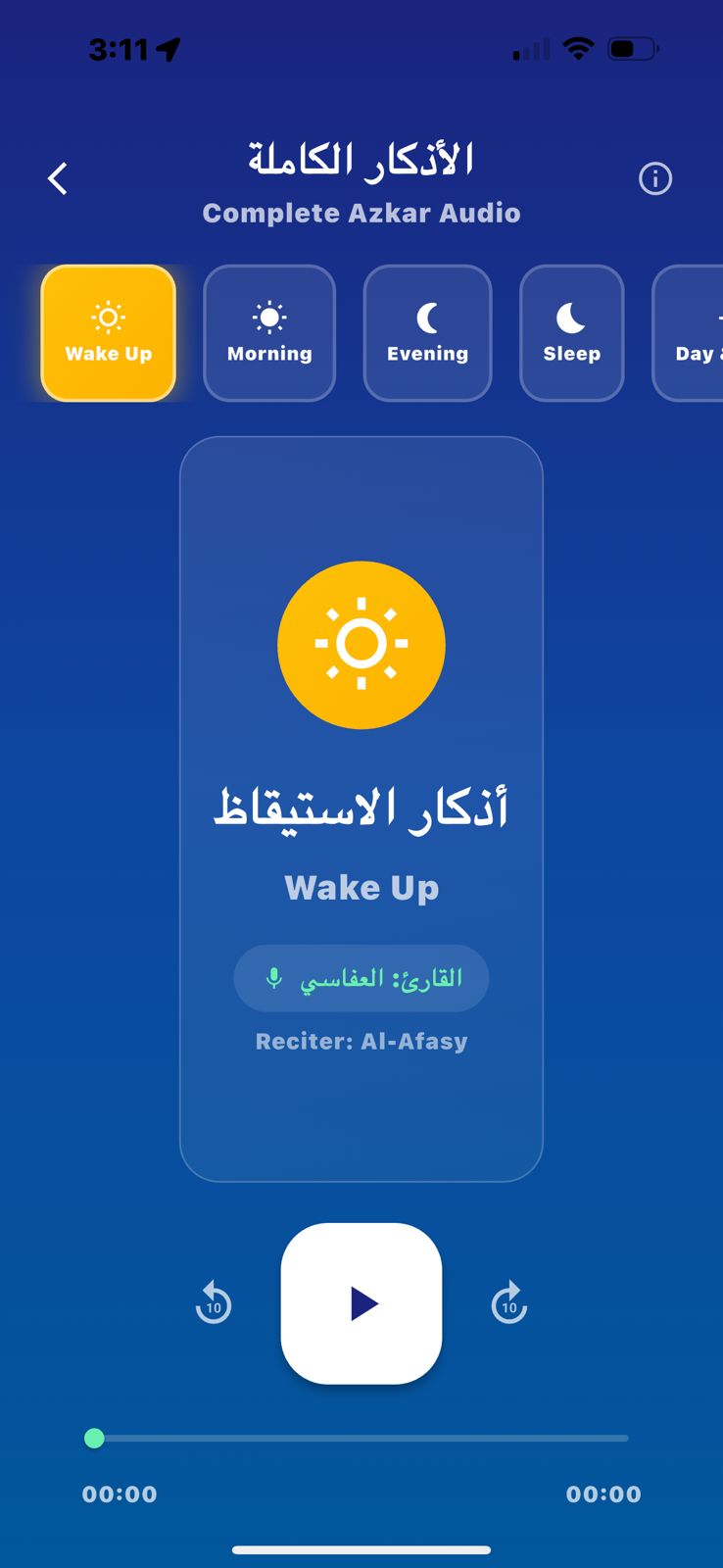Image resolution: width=723 pixels, height=1568 pixels.
Task: Go back using the top-left arrow
Action: [x=58, y=178]
